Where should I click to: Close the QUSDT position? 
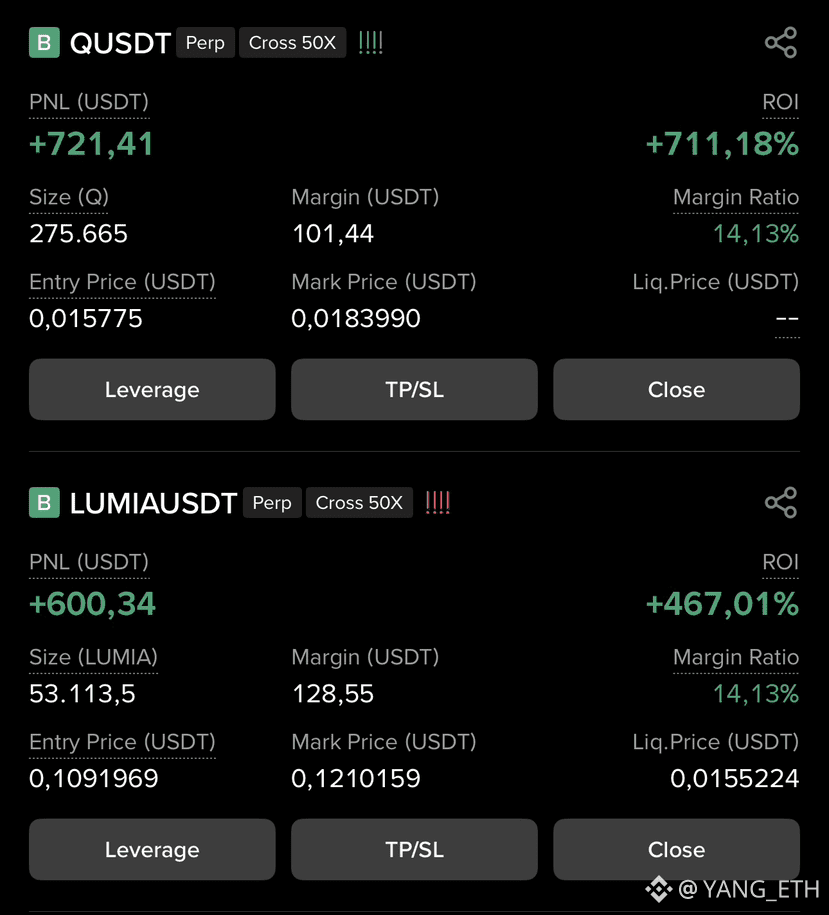[x=676, y=390]
